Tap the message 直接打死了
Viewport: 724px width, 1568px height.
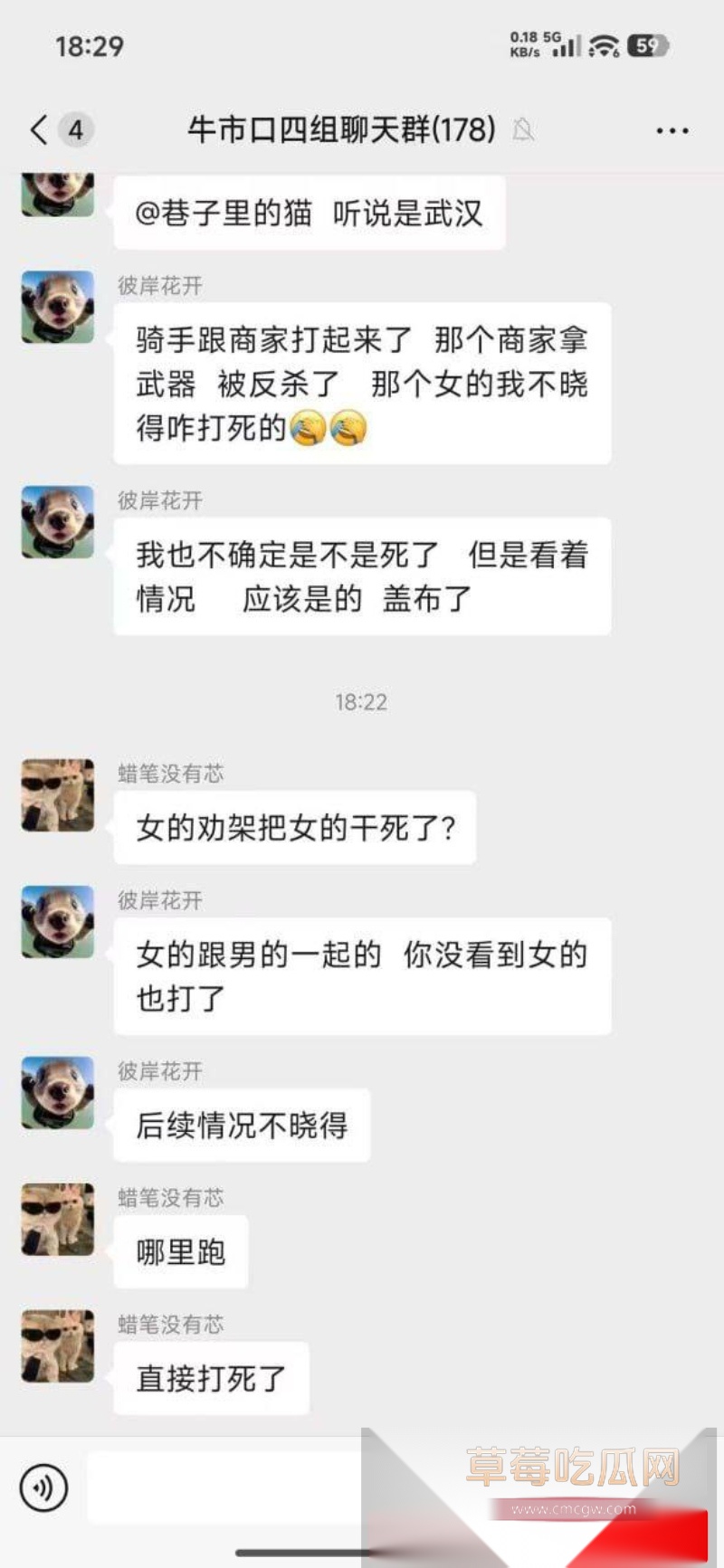(x=211, y=1378)
